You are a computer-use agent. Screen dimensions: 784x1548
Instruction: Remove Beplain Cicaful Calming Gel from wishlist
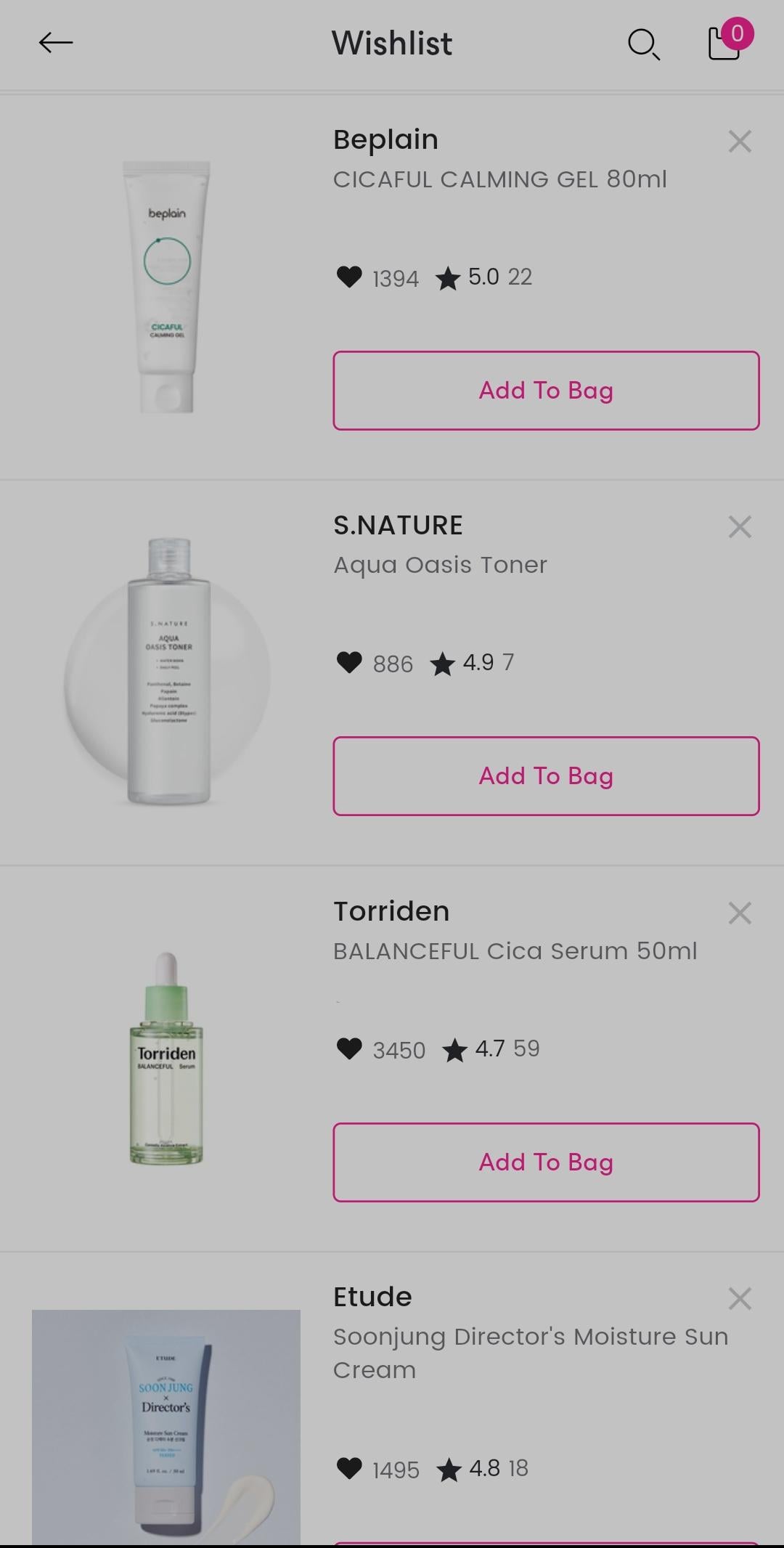click(x=739, y=142)
